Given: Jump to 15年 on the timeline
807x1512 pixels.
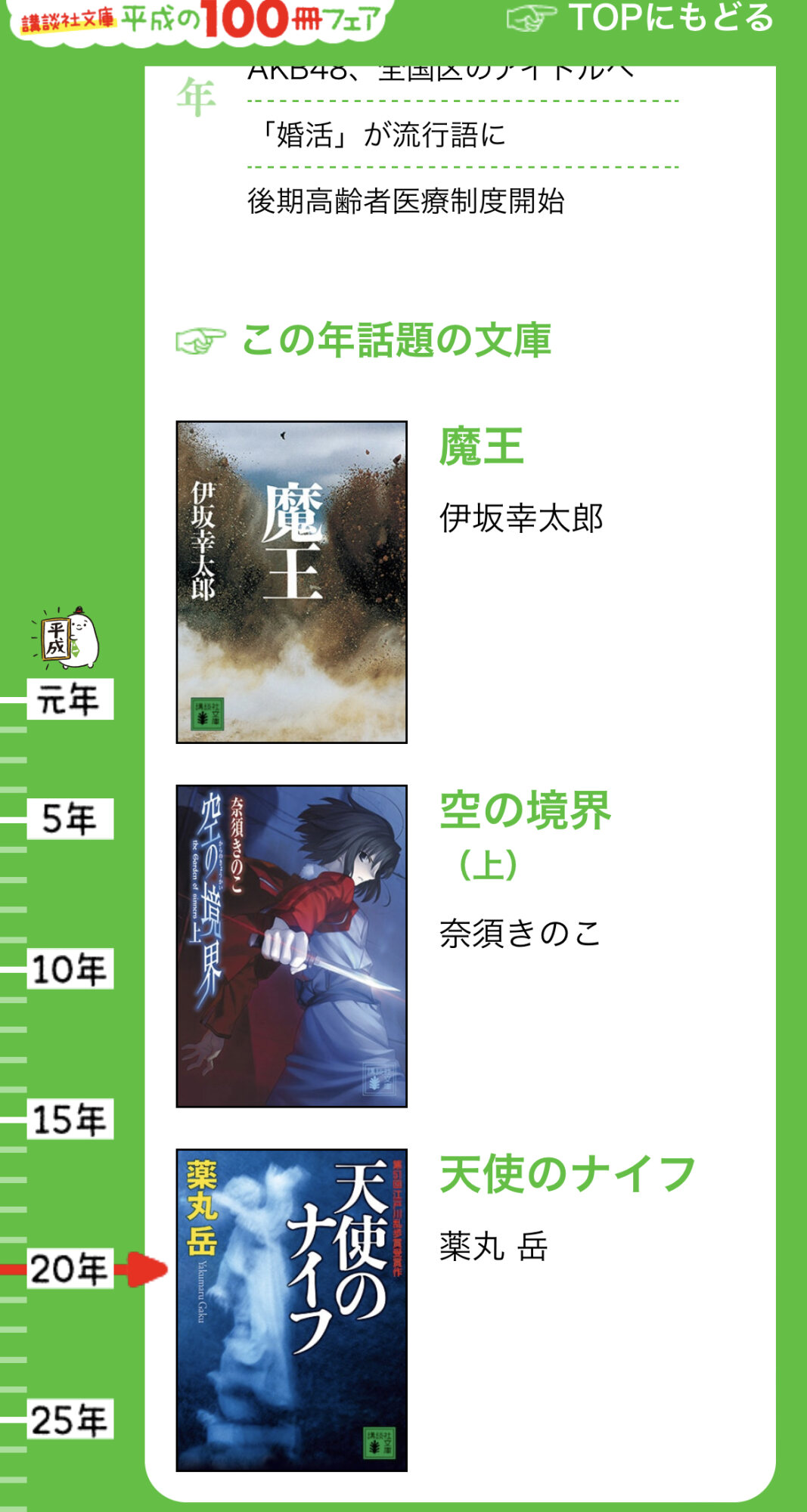Looking at the screenshot, I should pos(70,1119).
